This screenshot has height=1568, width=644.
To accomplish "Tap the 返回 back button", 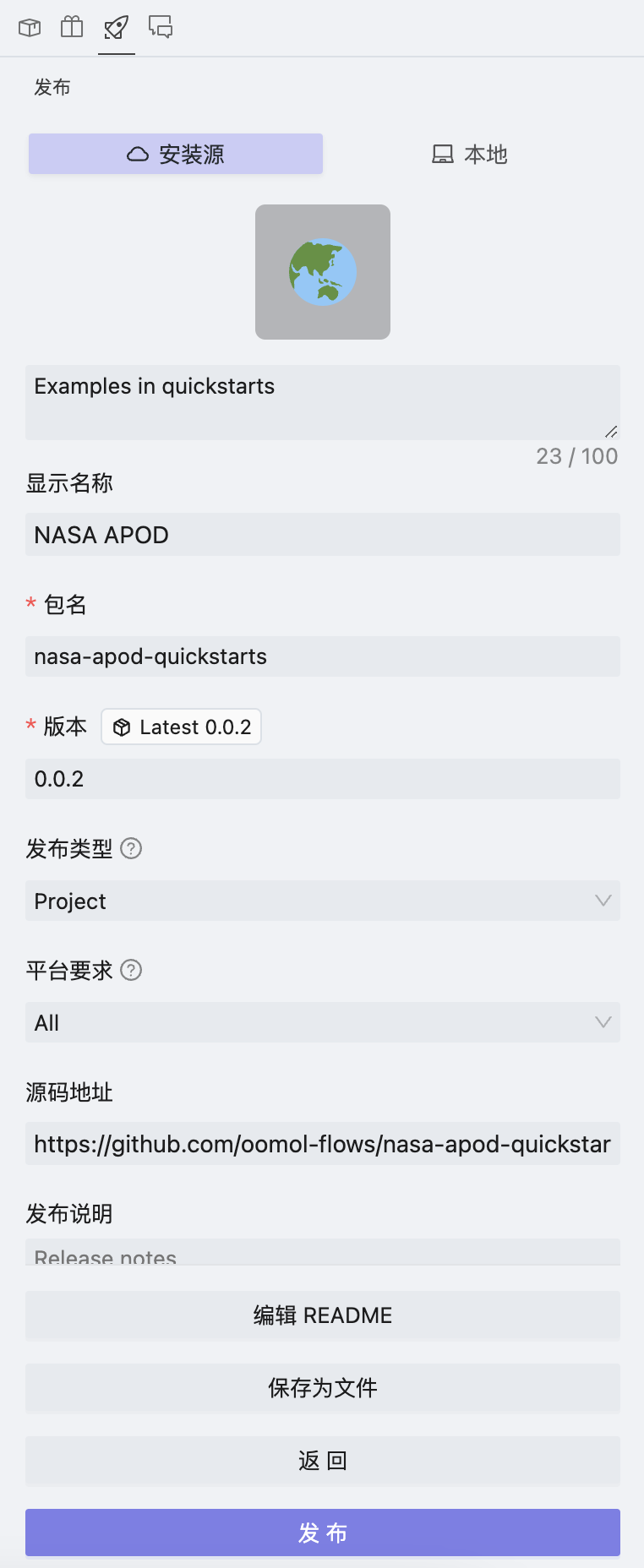I will (x=323, y=1461).
